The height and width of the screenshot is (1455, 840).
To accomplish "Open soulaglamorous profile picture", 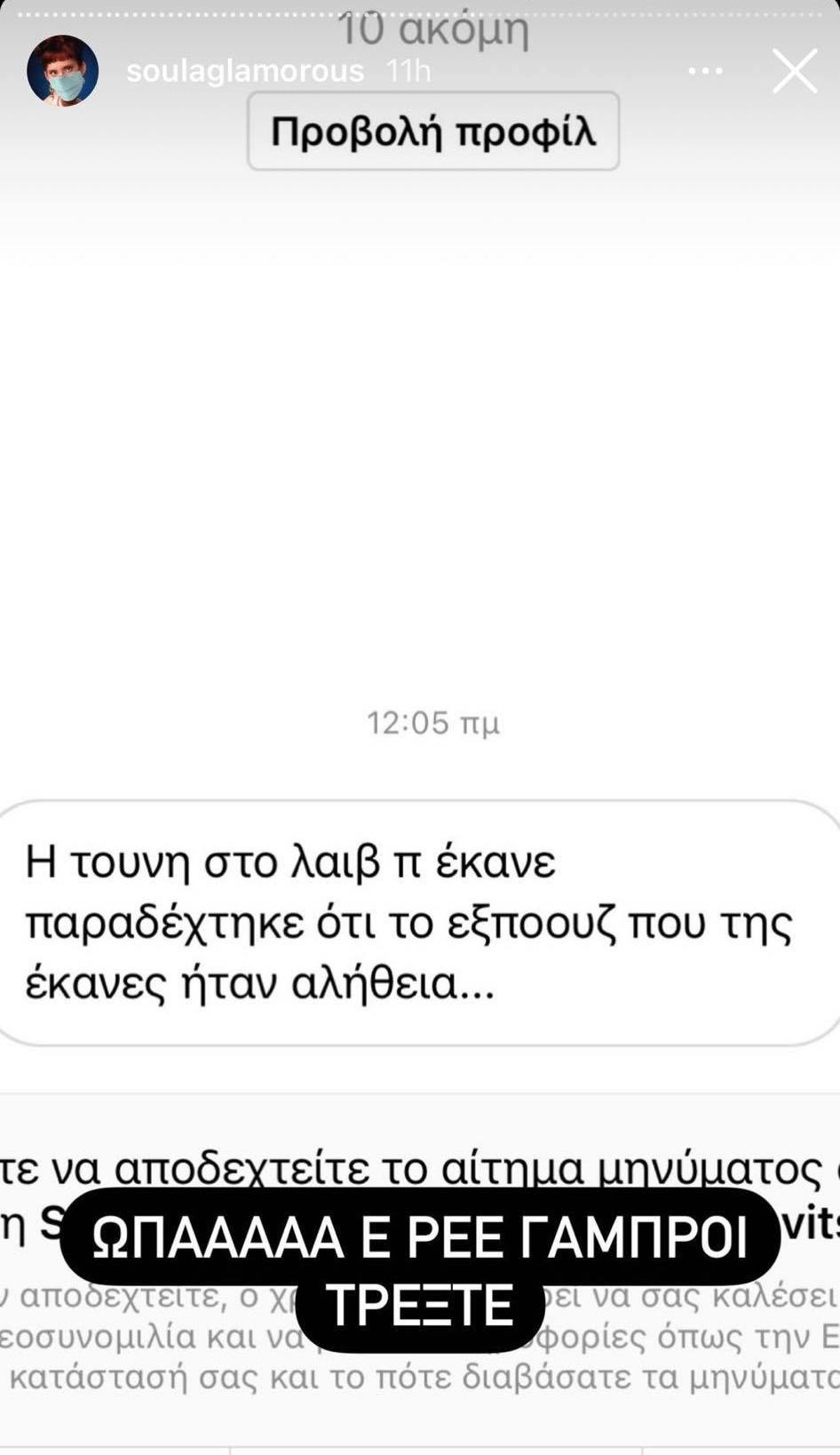I will point(62,71).
